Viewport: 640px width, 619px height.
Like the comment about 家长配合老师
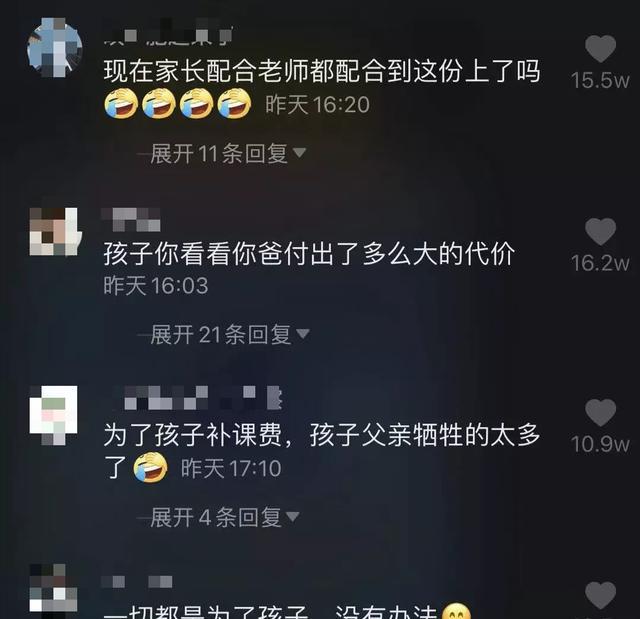pyautogui.click(x=600, y=48)
